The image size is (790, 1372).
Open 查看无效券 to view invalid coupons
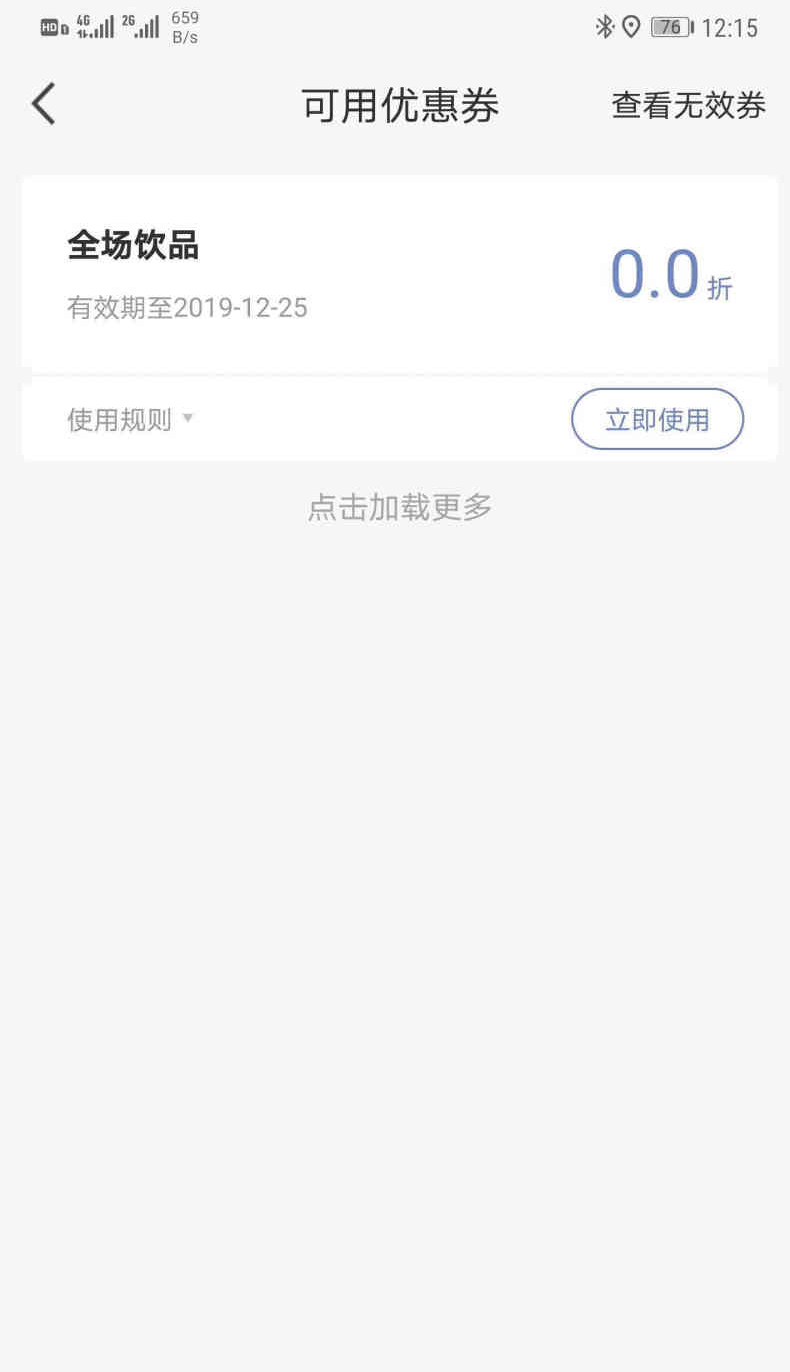coord(688,105)
